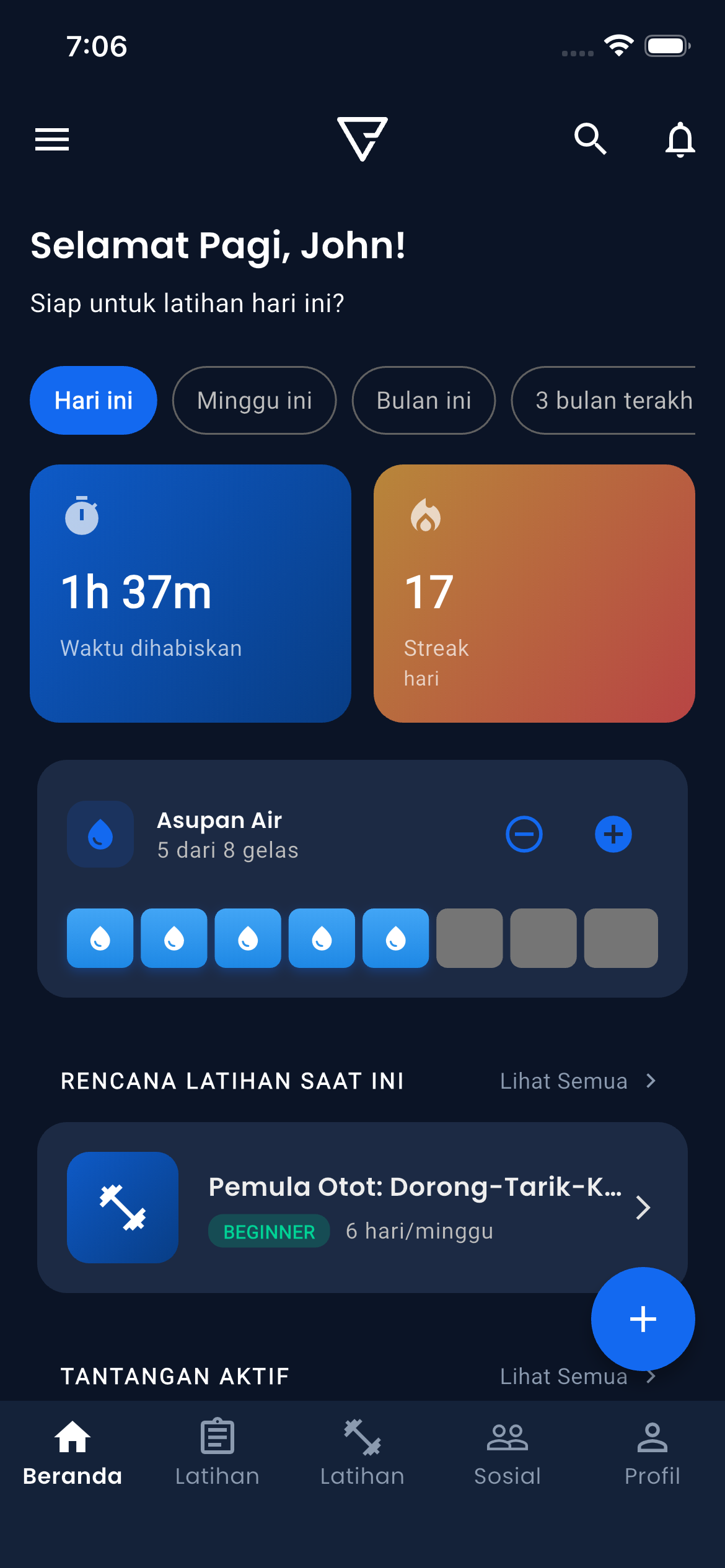Image resolution: width=725 pixels, height=1568 pixels.
Task: Decrease water intake with the minus button
Action: click(523, 834)
